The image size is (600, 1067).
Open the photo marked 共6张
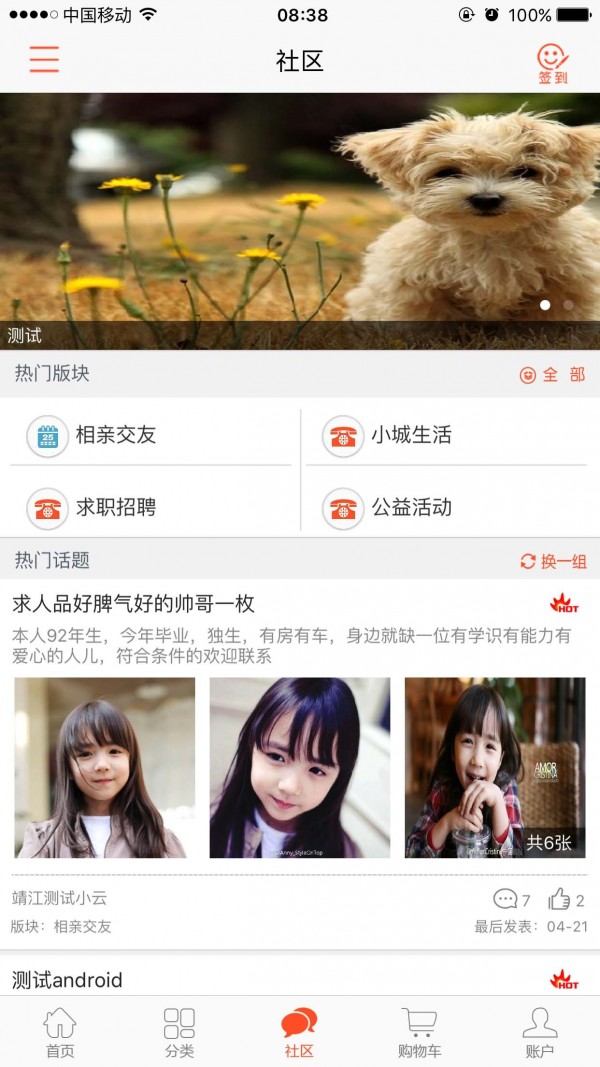[495, 768]
